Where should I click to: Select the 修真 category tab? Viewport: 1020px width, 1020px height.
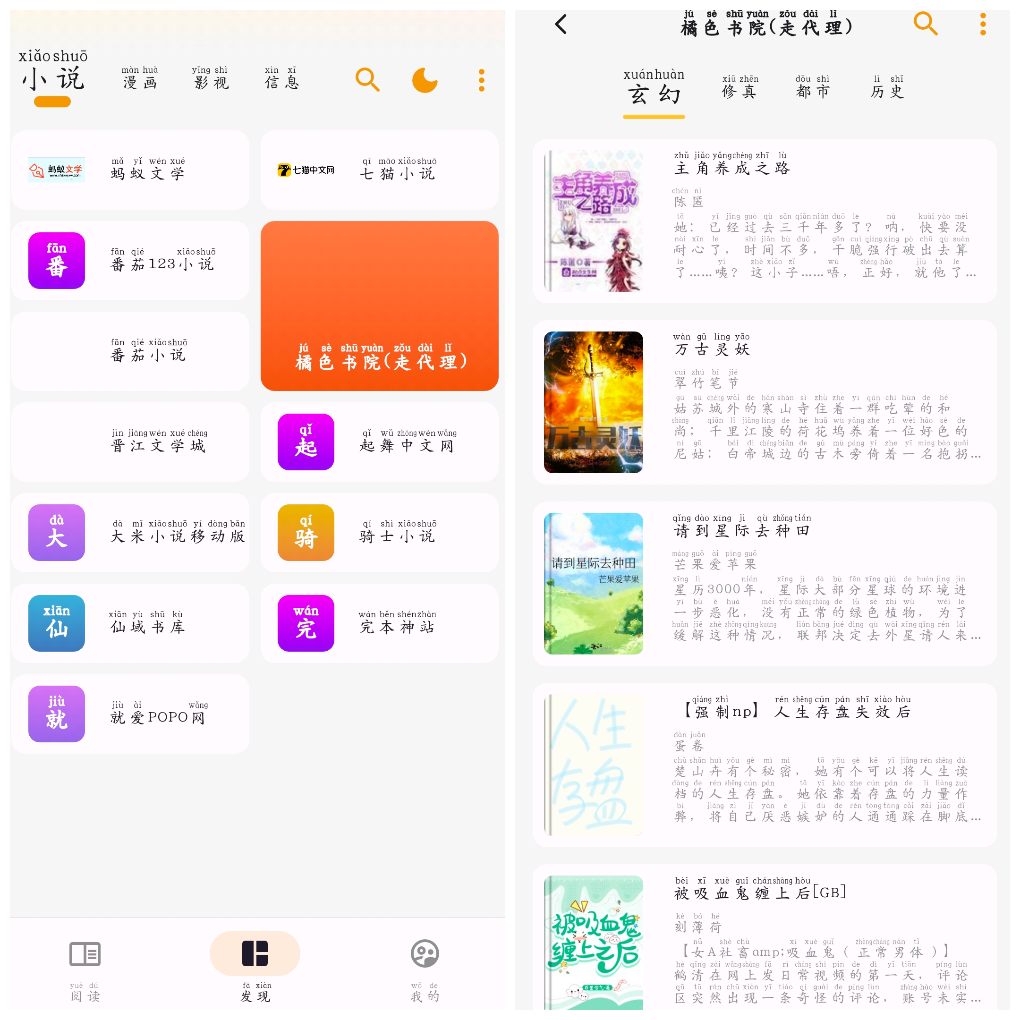click(x=740, y=88)
